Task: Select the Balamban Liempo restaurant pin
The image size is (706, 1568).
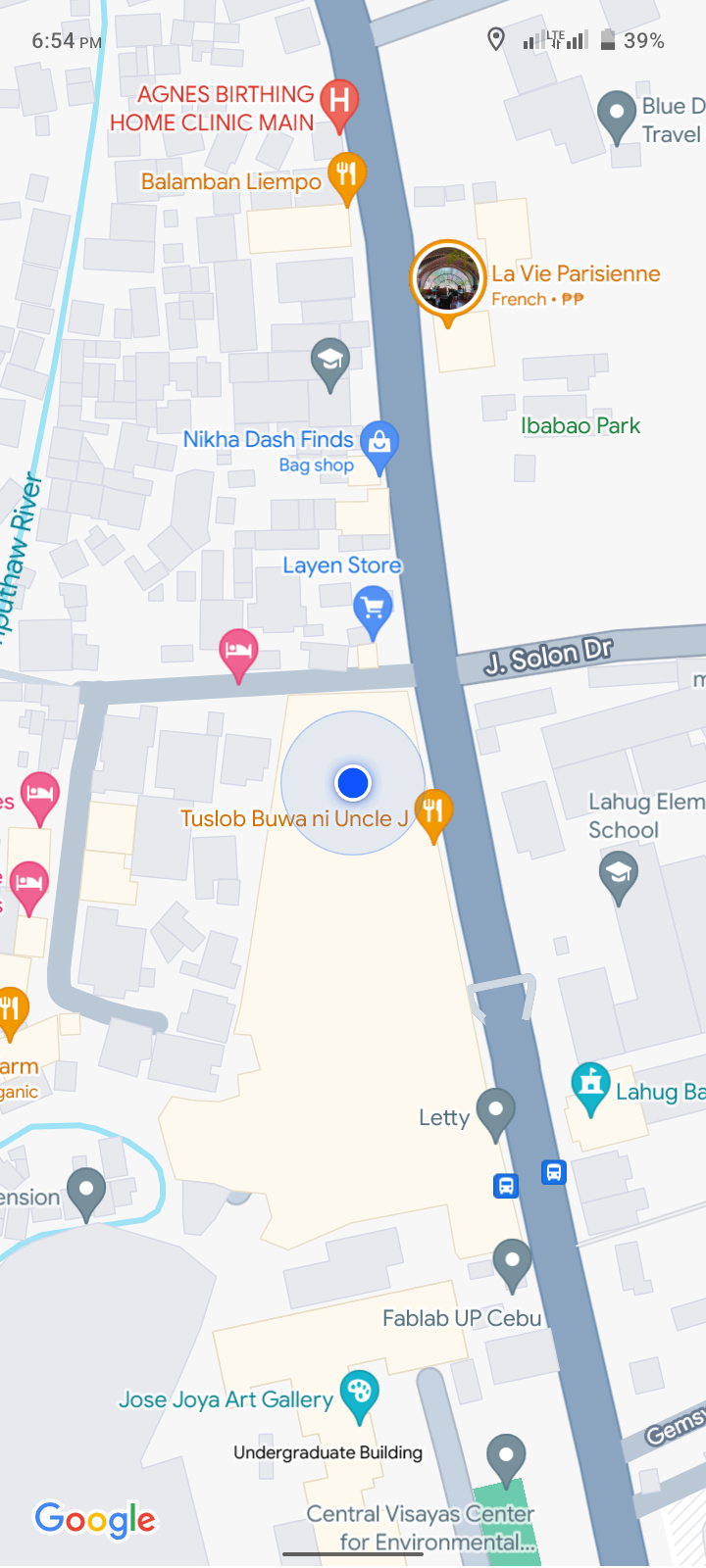Action: click(346, 175)
